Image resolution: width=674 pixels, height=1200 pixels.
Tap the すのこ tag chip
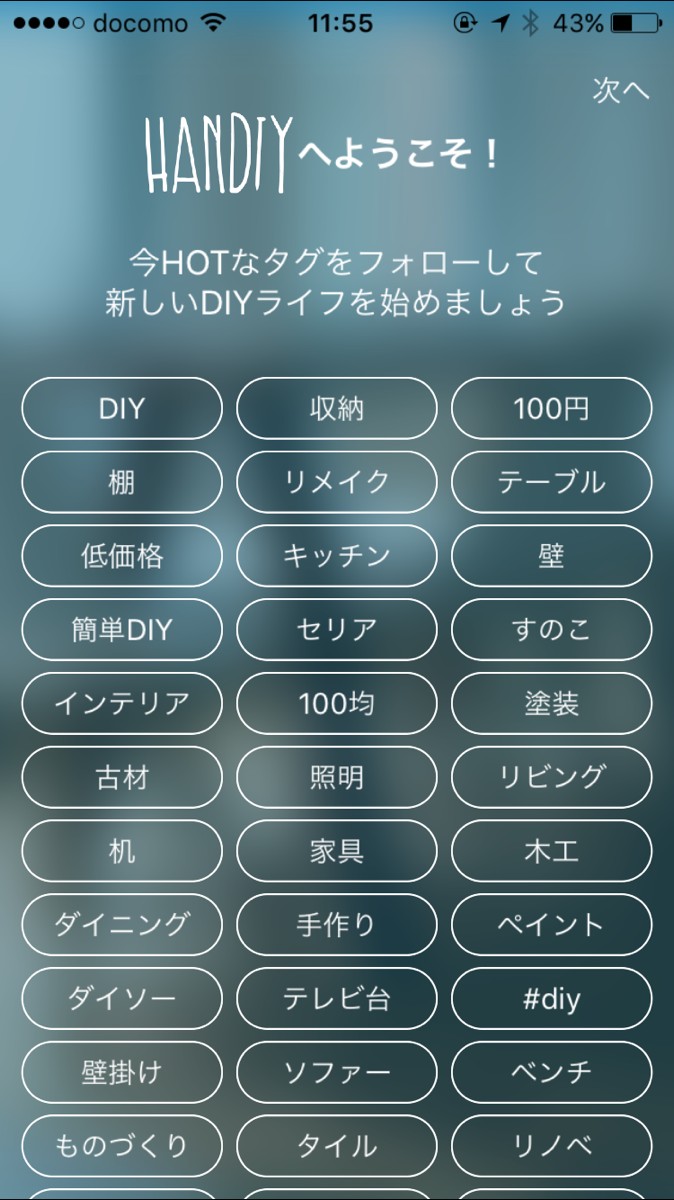pyautogui.click(x=552, y=630)
